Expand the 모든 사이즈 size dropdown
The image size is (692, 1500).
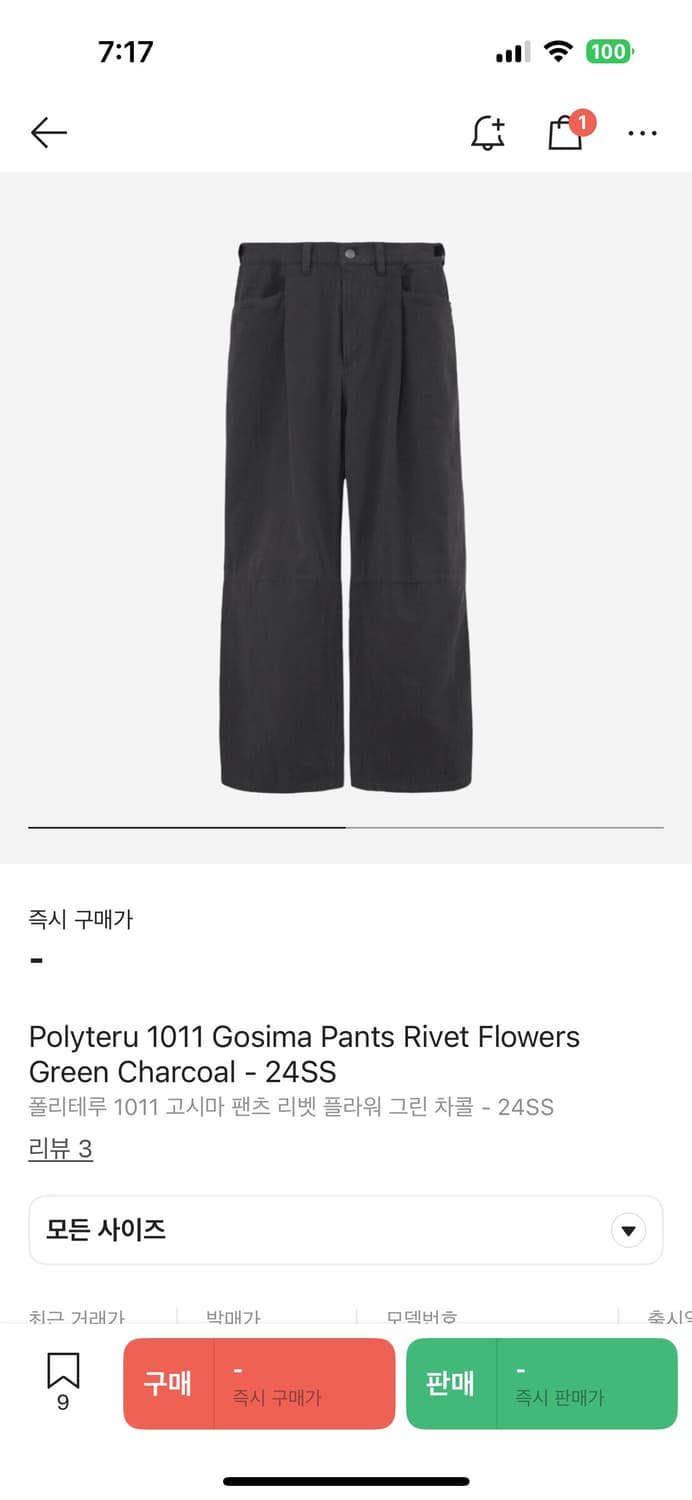coord(345,1230)
